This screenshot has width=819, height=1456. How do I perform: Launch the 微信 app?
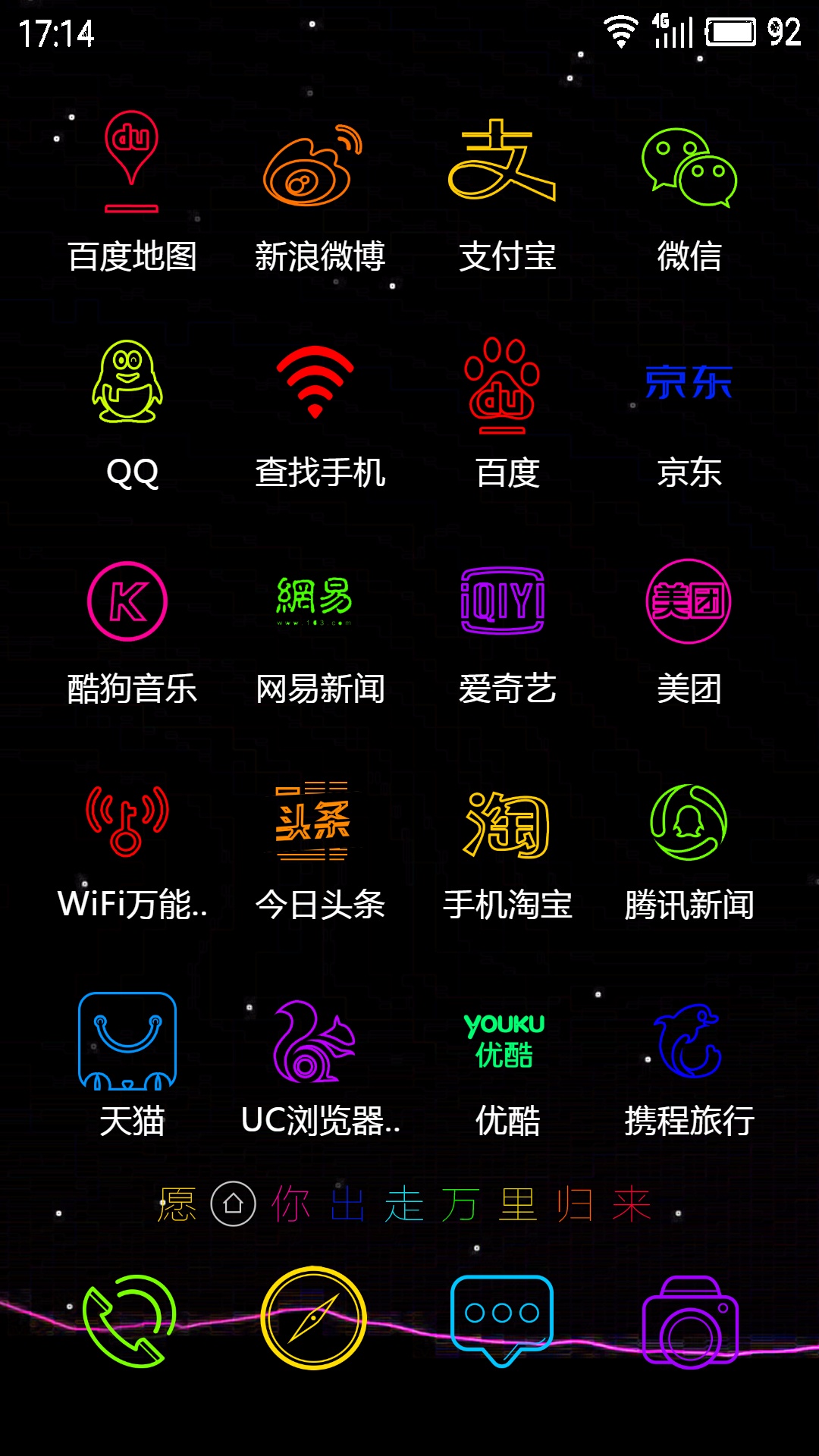[x=689, y=167]
